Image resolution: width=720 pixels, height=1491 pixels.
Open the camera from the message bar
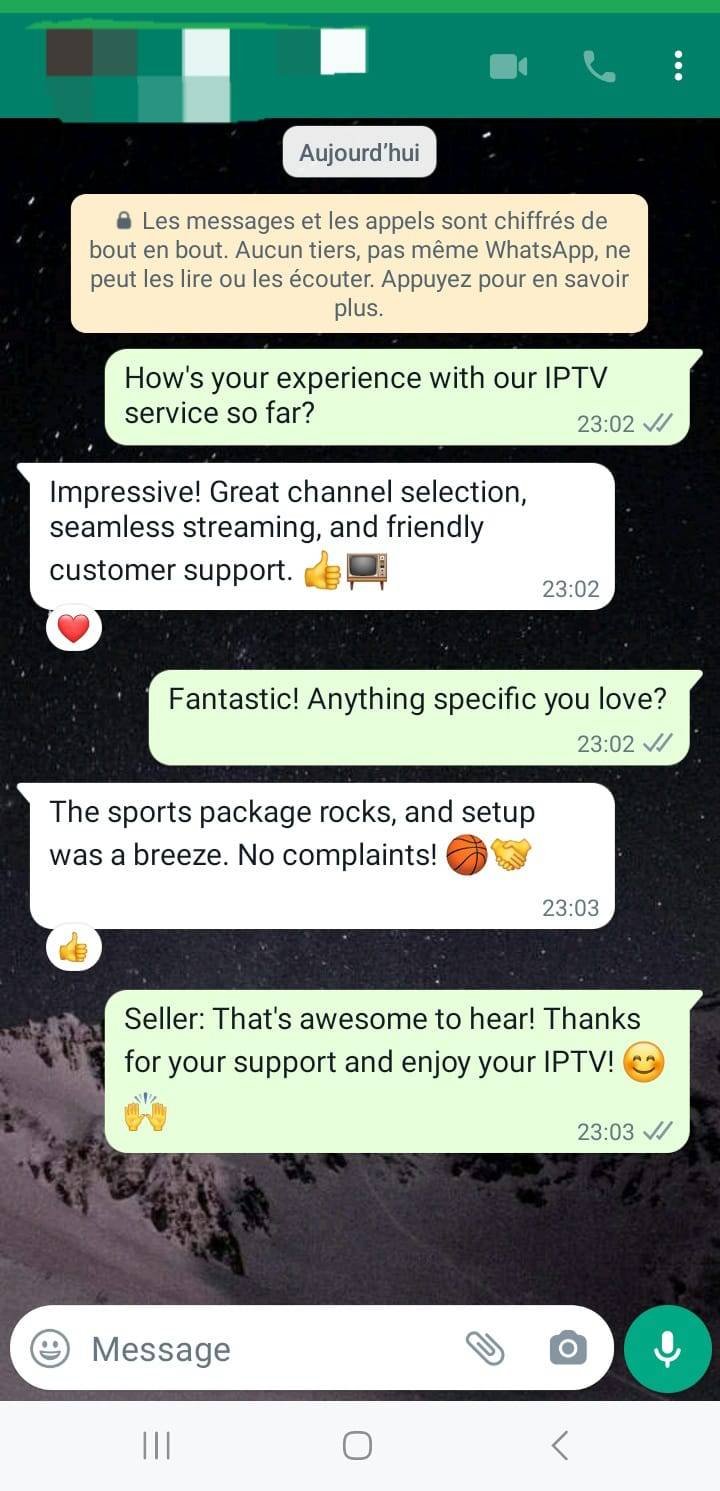[x=568, y=1349]
